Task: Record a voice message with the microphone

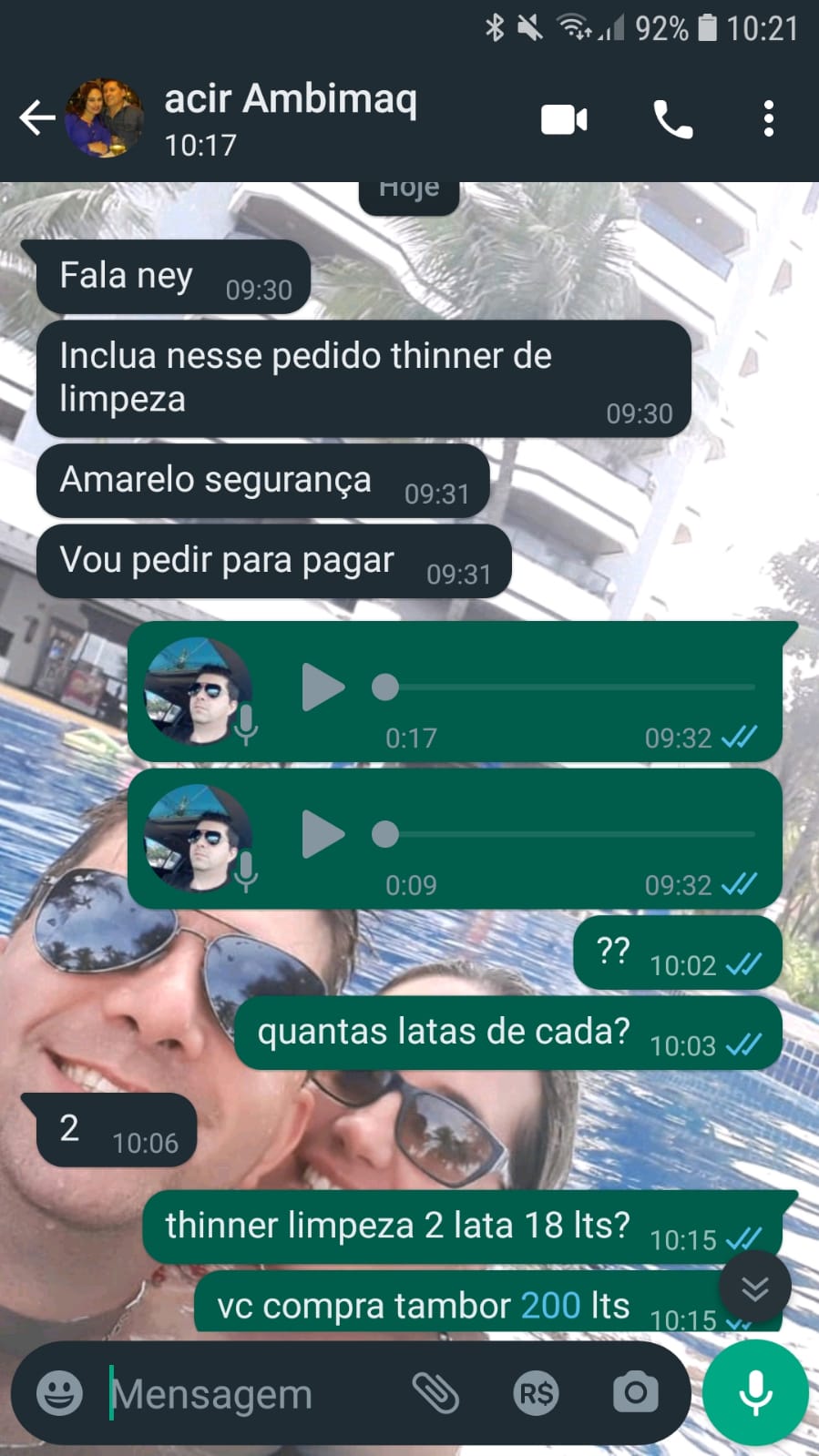Action: tap(755, 1393)
